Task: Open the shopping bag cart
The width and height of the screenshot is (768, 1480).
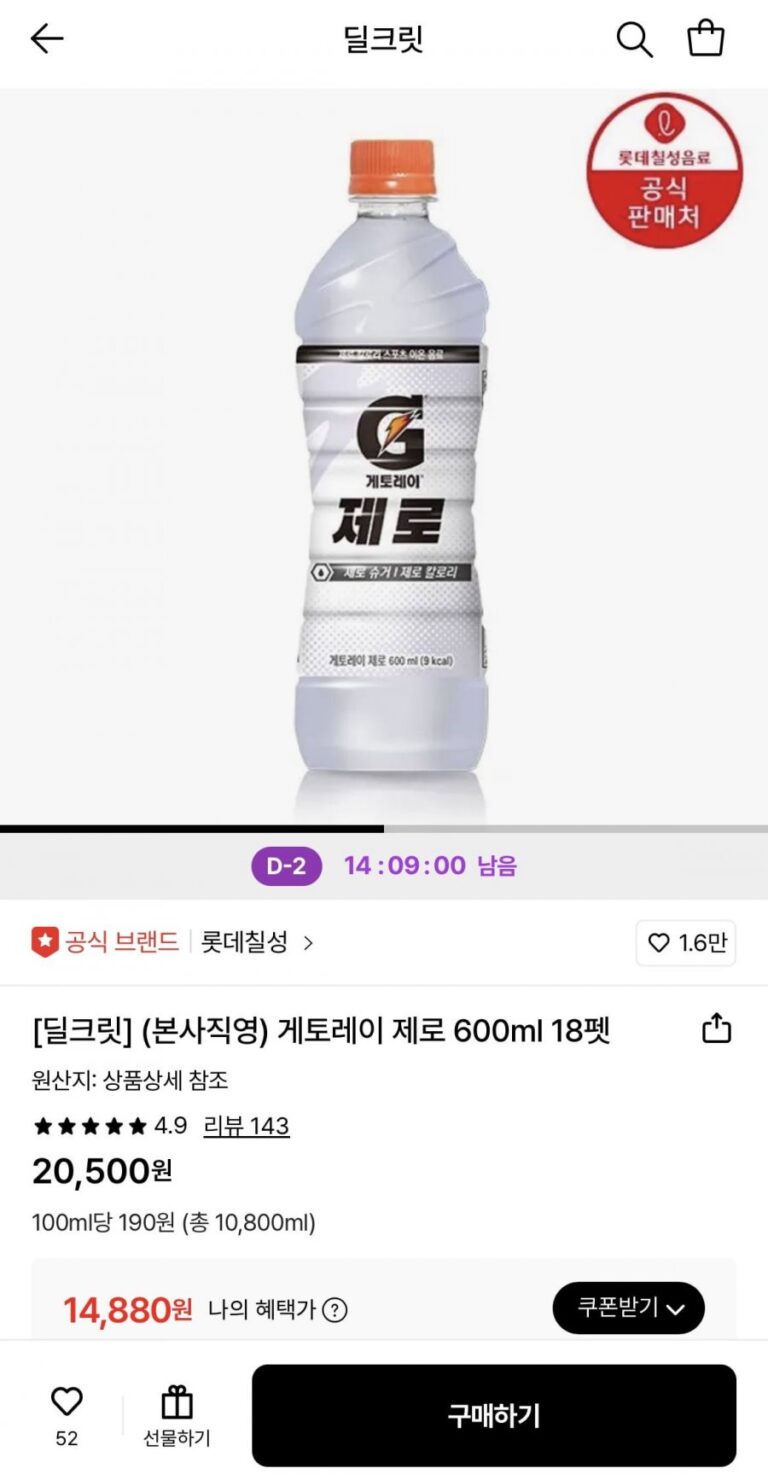Action: pos(706,39)
